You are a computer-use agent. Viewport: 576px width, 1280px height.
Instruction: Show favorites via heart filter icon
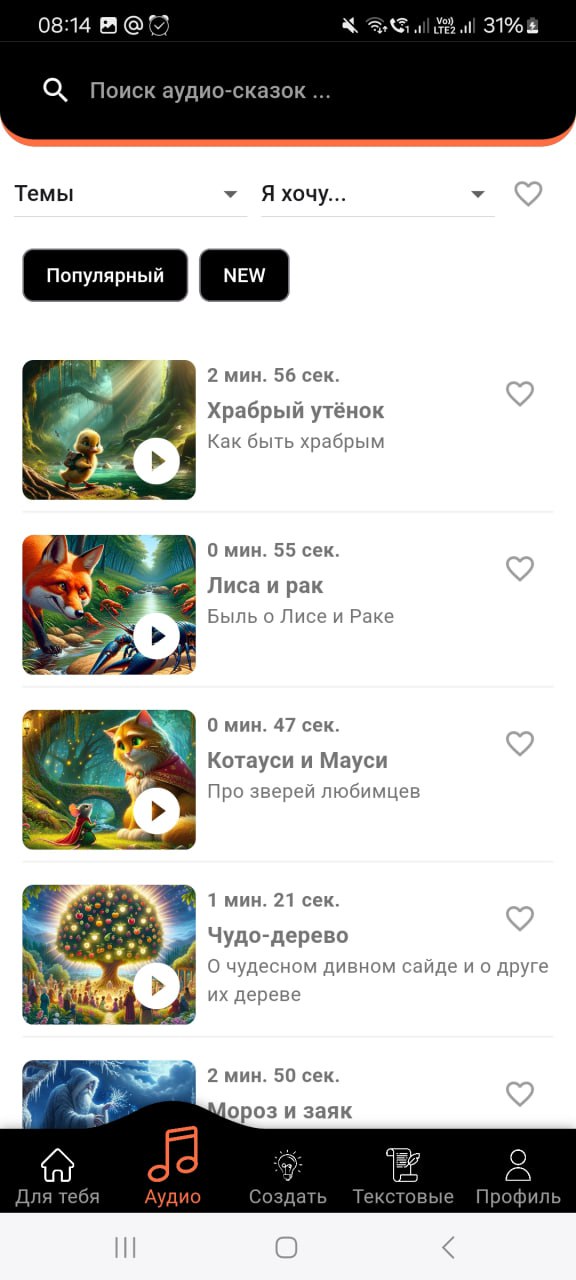click(x=528, y=194)
